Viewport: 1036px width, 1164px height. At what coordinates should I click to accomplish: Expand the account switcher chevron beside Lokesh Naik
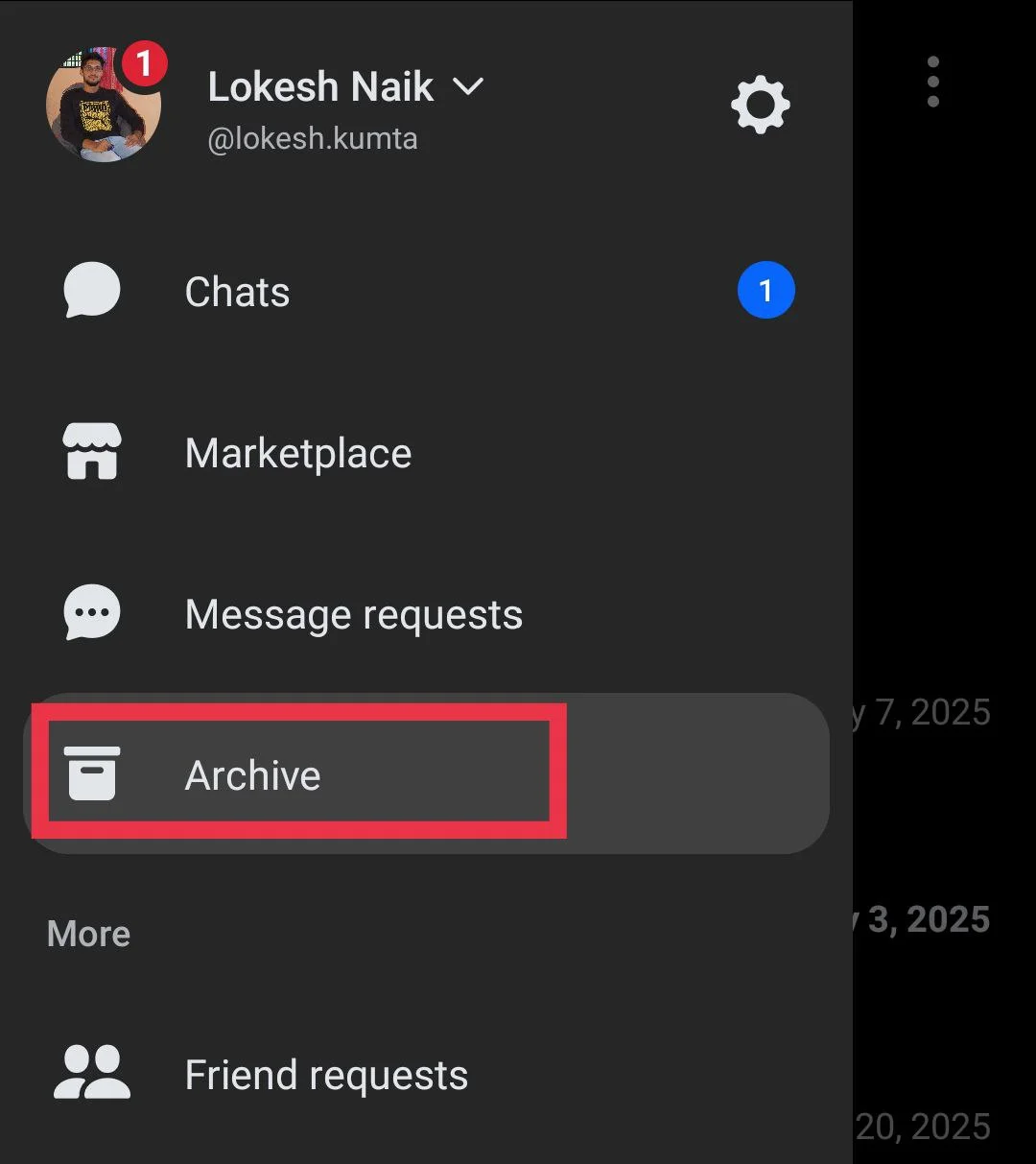pos(469,86)
